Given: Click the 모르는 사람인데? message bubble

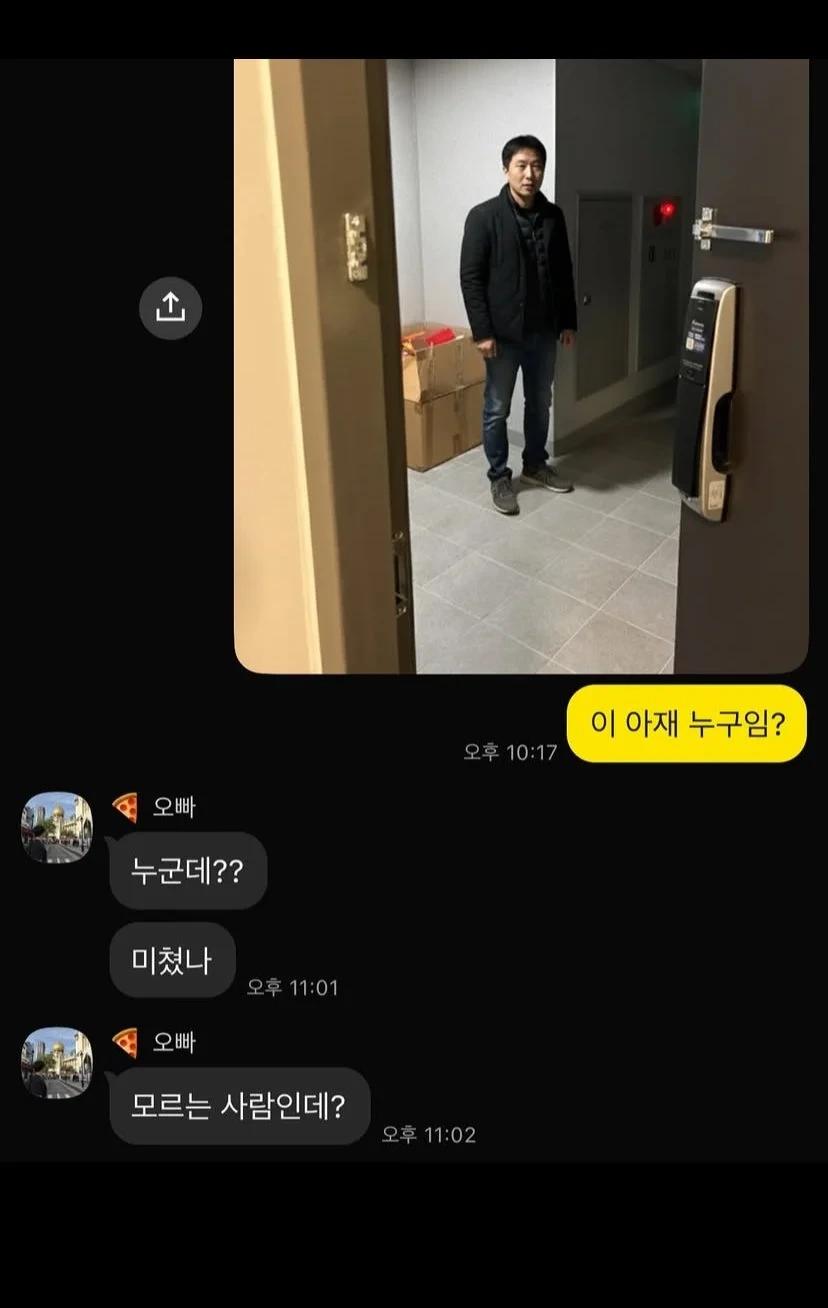Looking at the screenshot, I should tap(238, 1105).
